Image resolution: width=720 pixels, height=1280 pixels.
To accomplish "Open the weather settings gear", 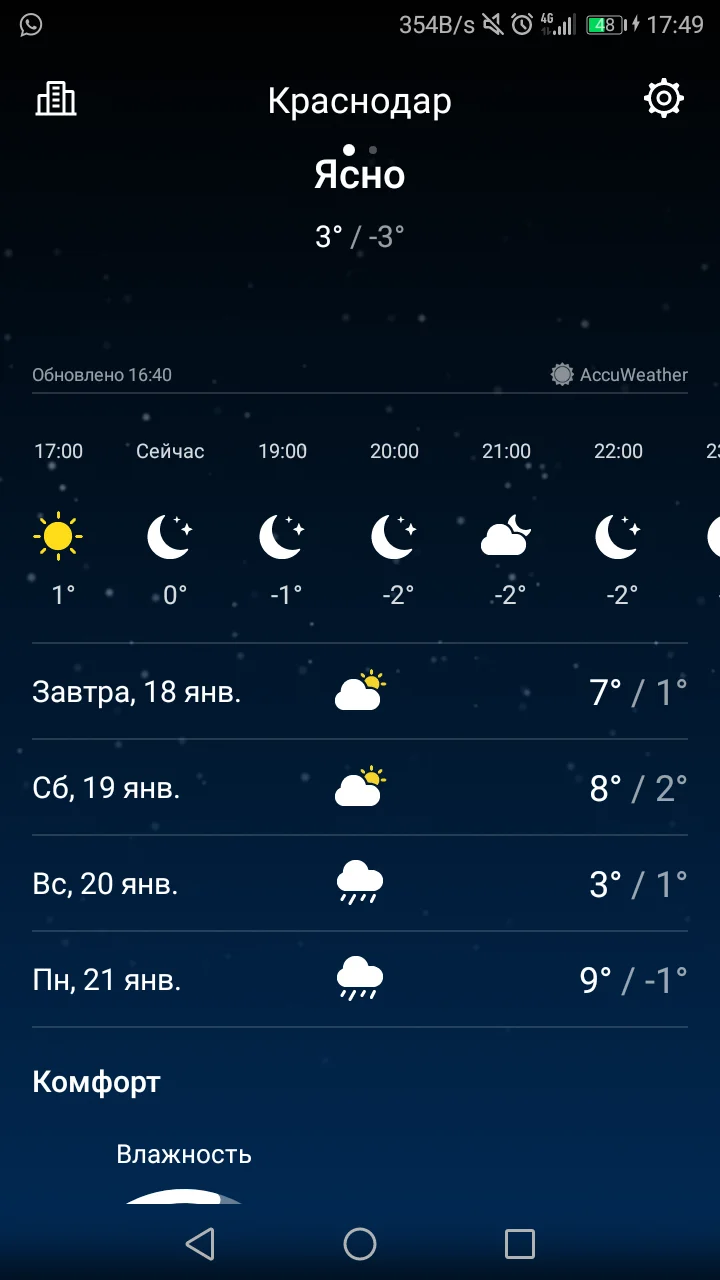I will [664, 99].
